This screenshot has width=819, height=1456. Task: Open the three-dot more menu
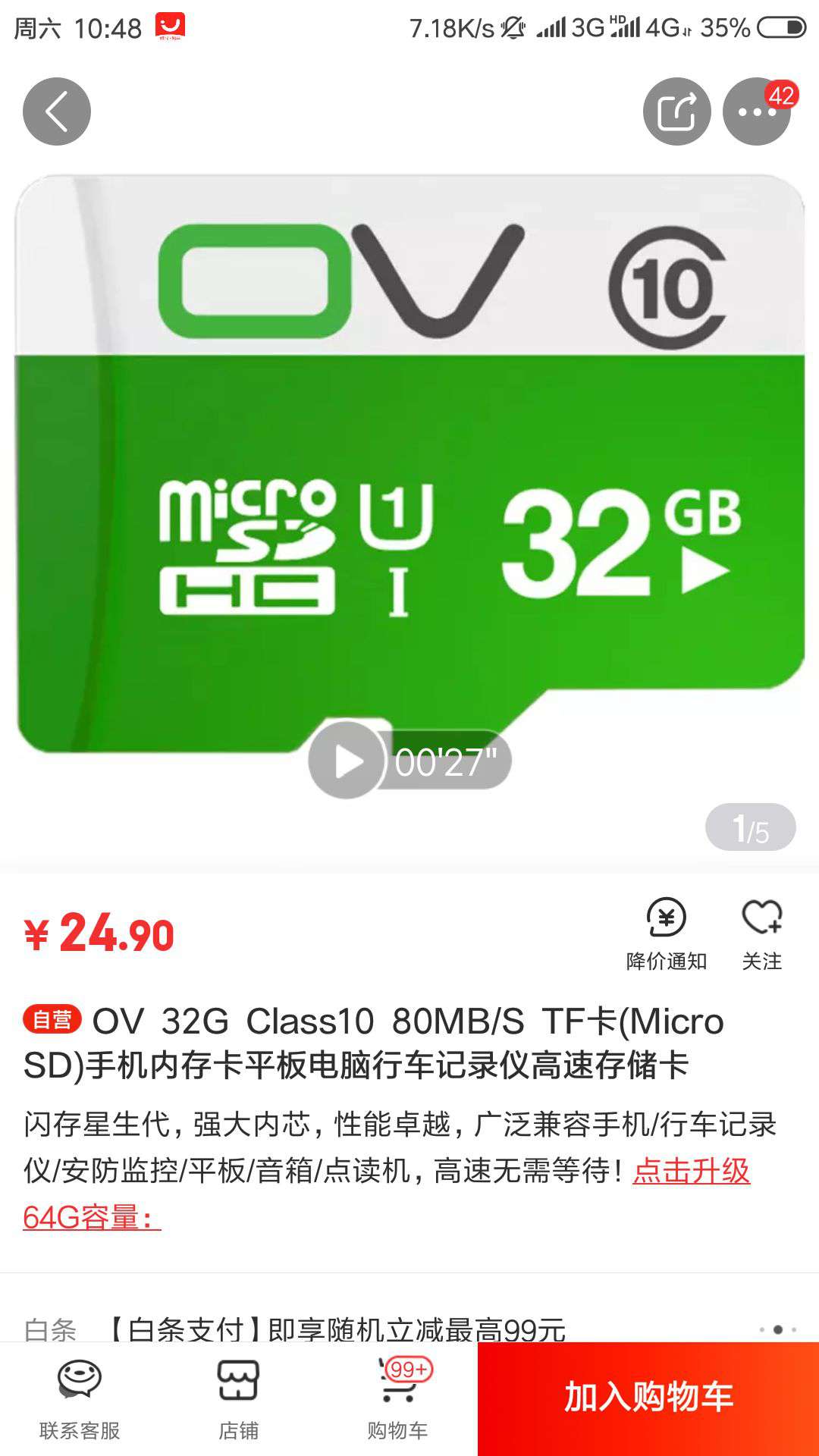(757, 111)
